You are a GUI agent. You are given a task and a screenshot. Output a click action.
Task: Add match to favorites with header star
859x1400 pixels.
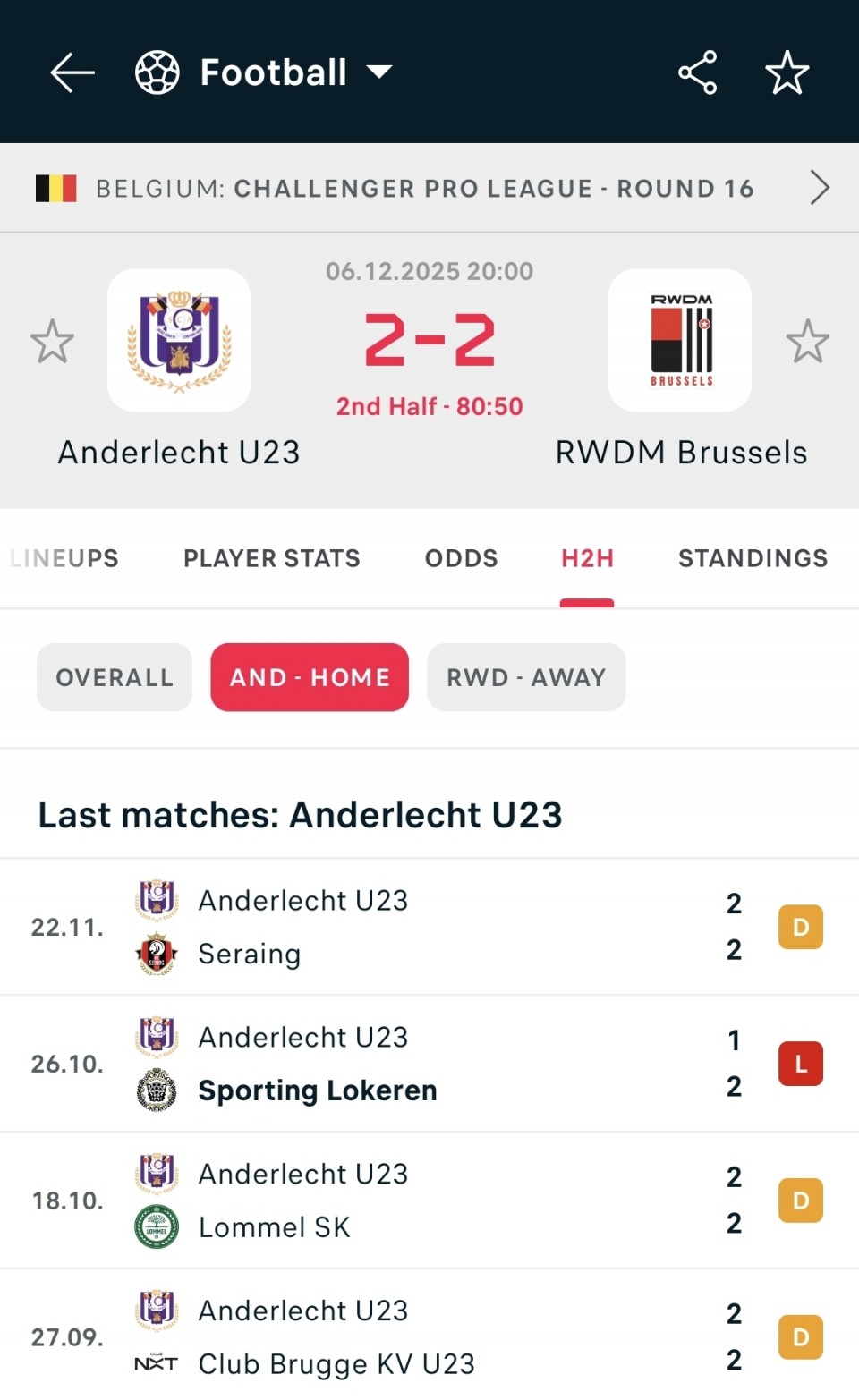(787, 72)
